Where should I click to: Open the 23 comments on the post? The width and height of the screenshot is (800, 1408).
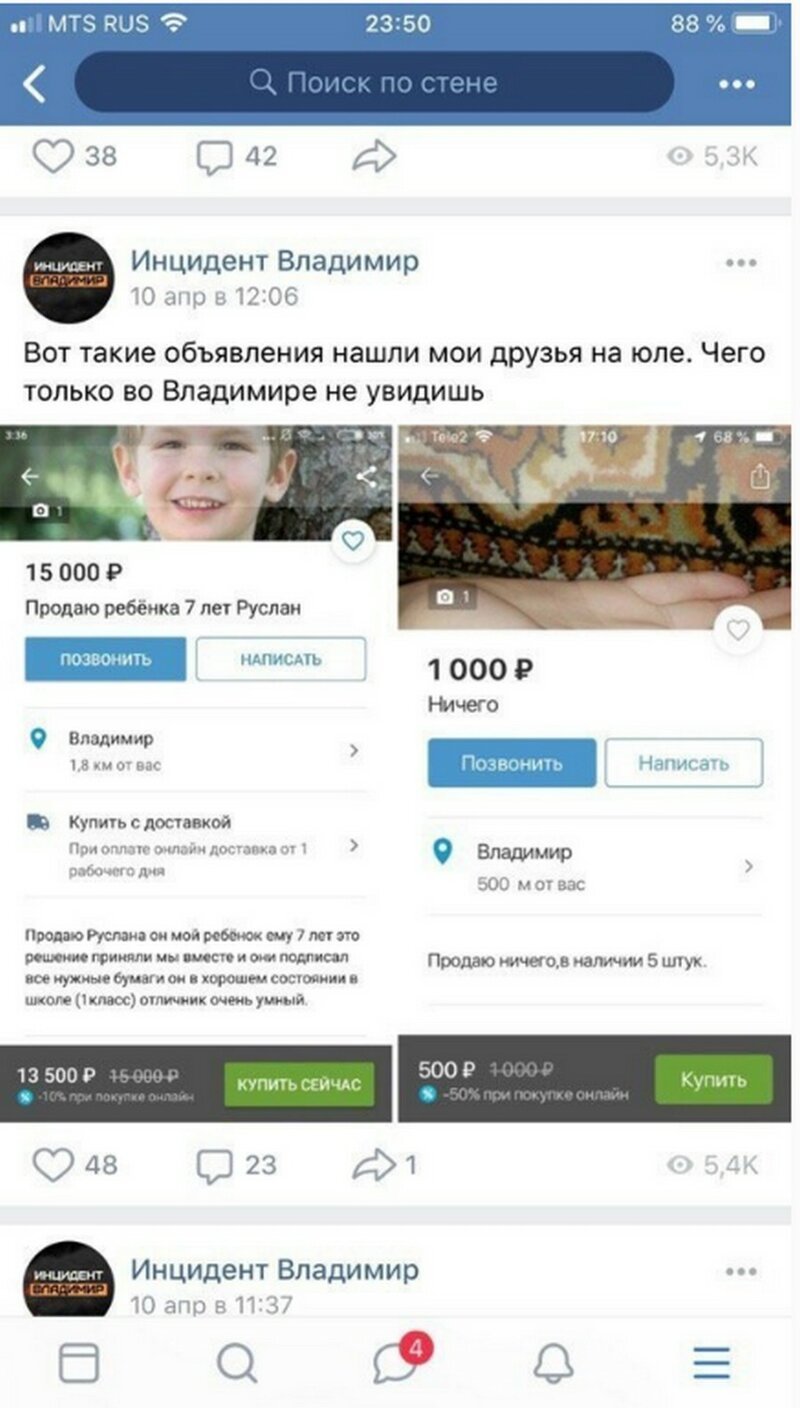[x=215, y=1164]
